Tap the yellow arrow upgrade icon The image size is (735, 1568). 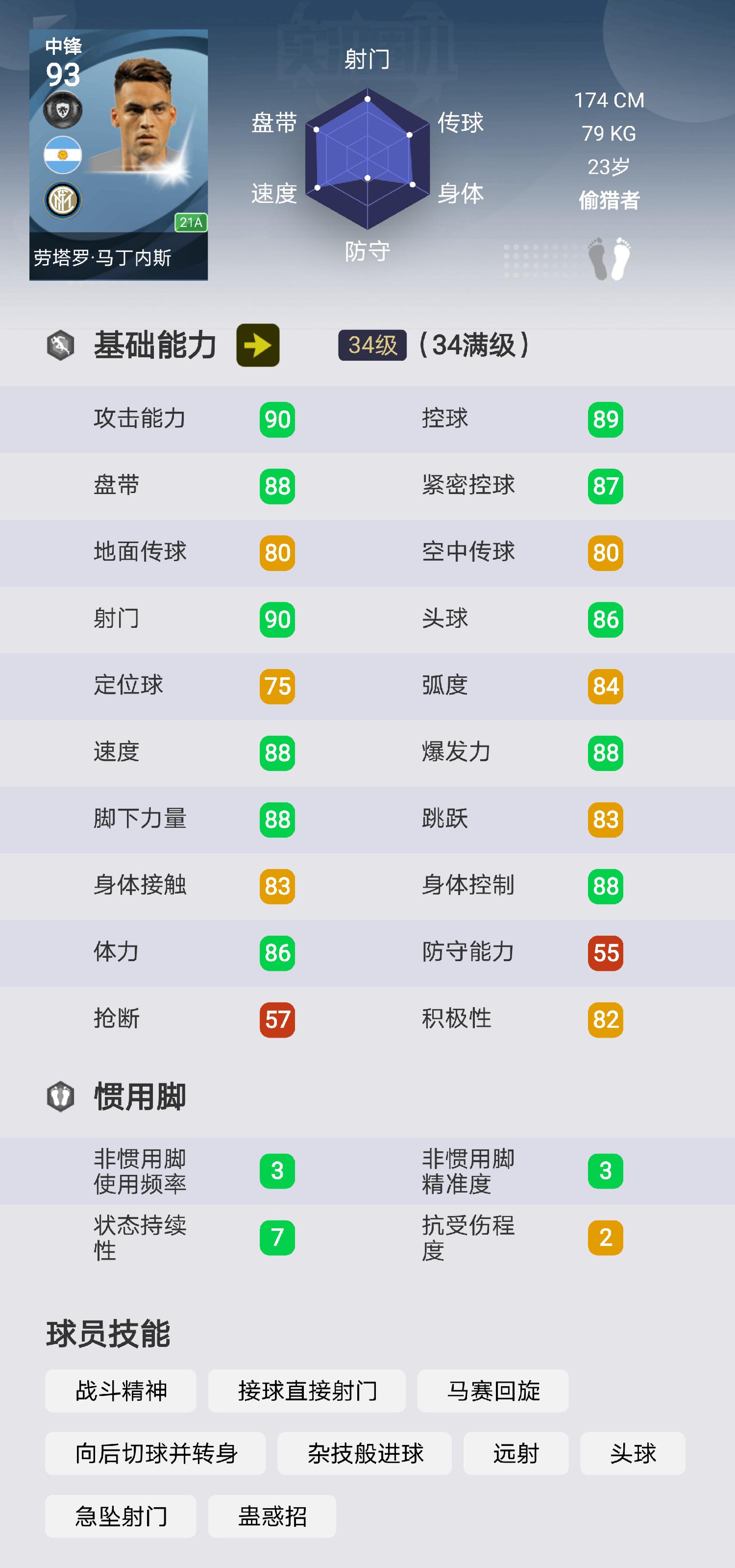[256, 345]
